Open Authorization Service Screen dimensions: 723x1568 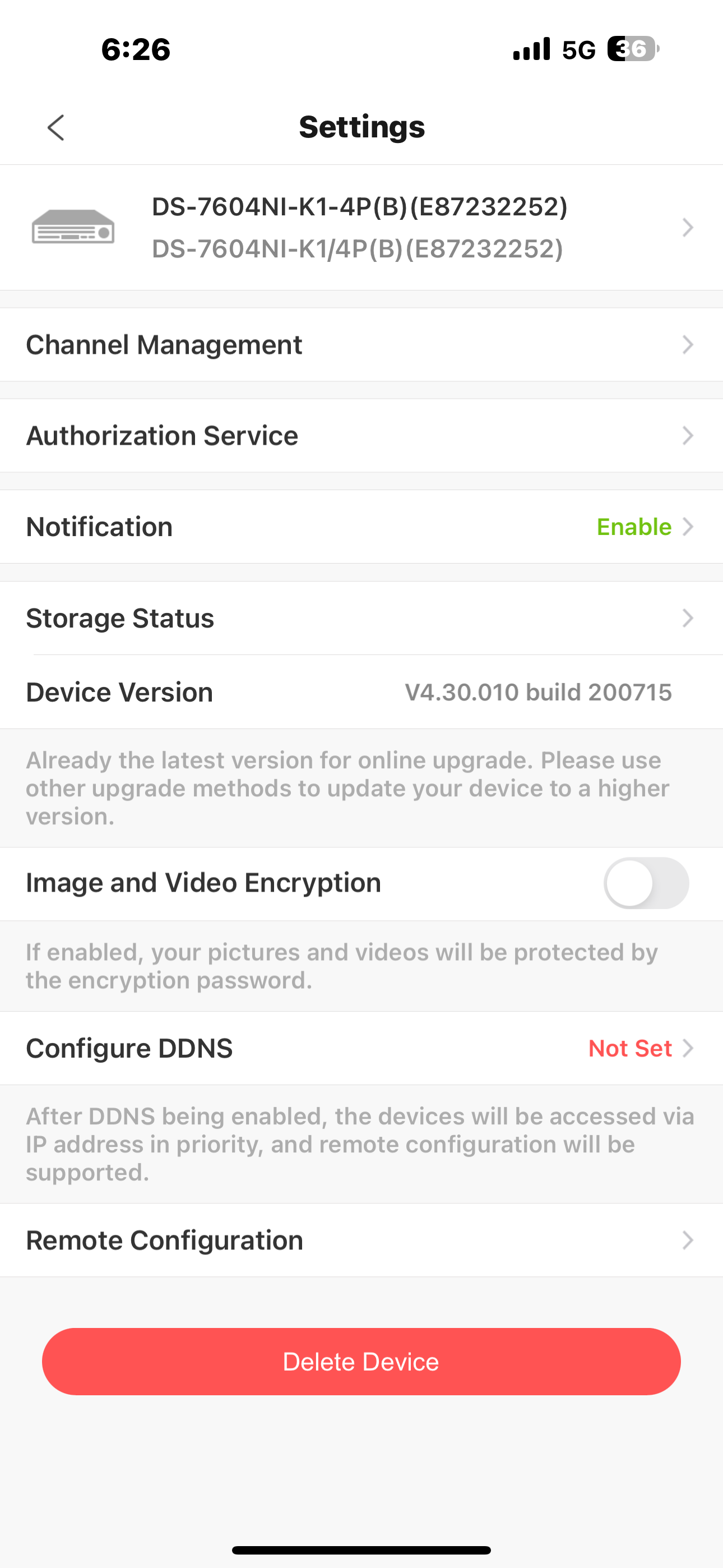click(x=361, y=436)
